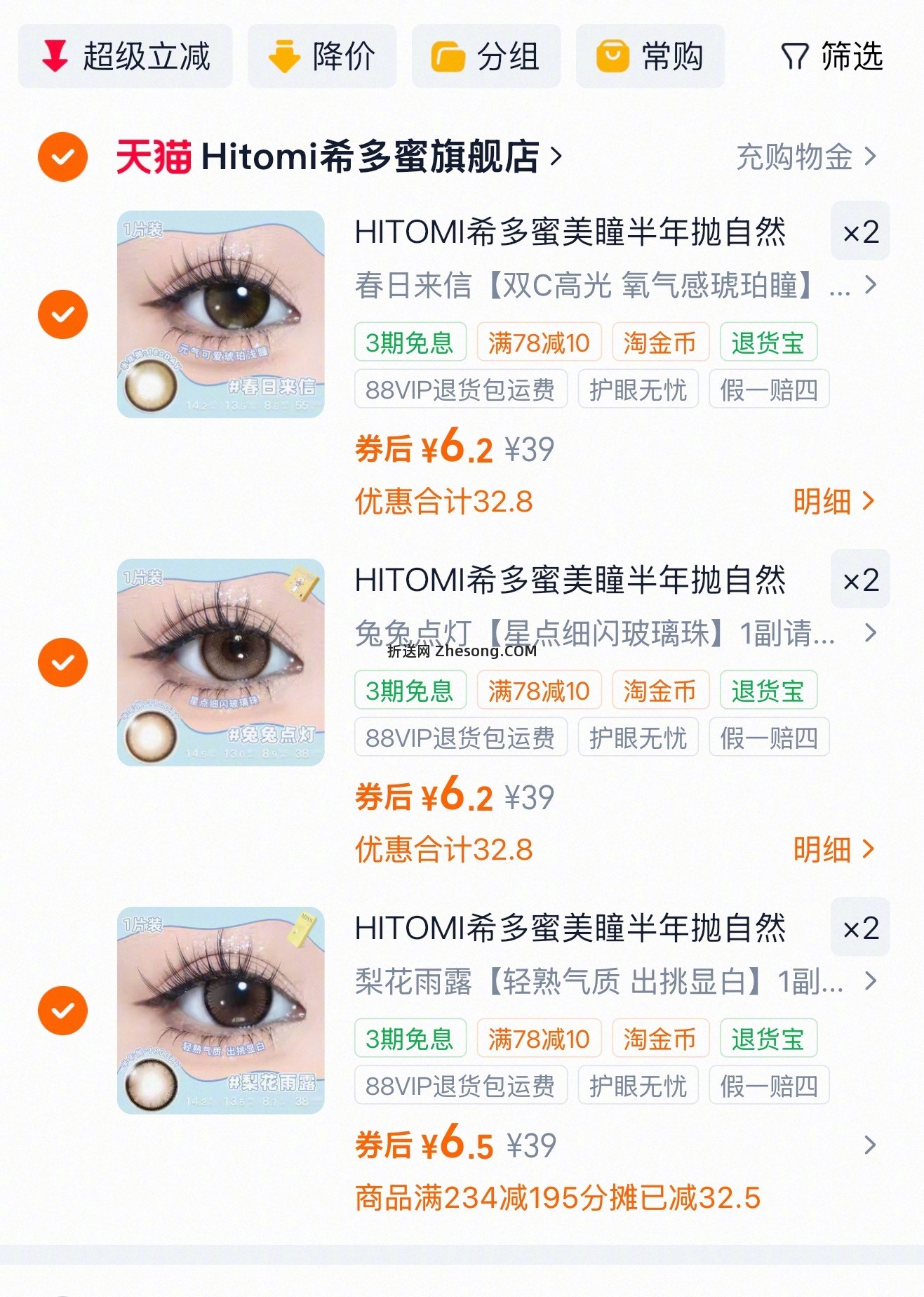Tap the ×2 quantity badge on first item
The image size is (924, 1297).
pyautogui.click(x=860, y=233)
